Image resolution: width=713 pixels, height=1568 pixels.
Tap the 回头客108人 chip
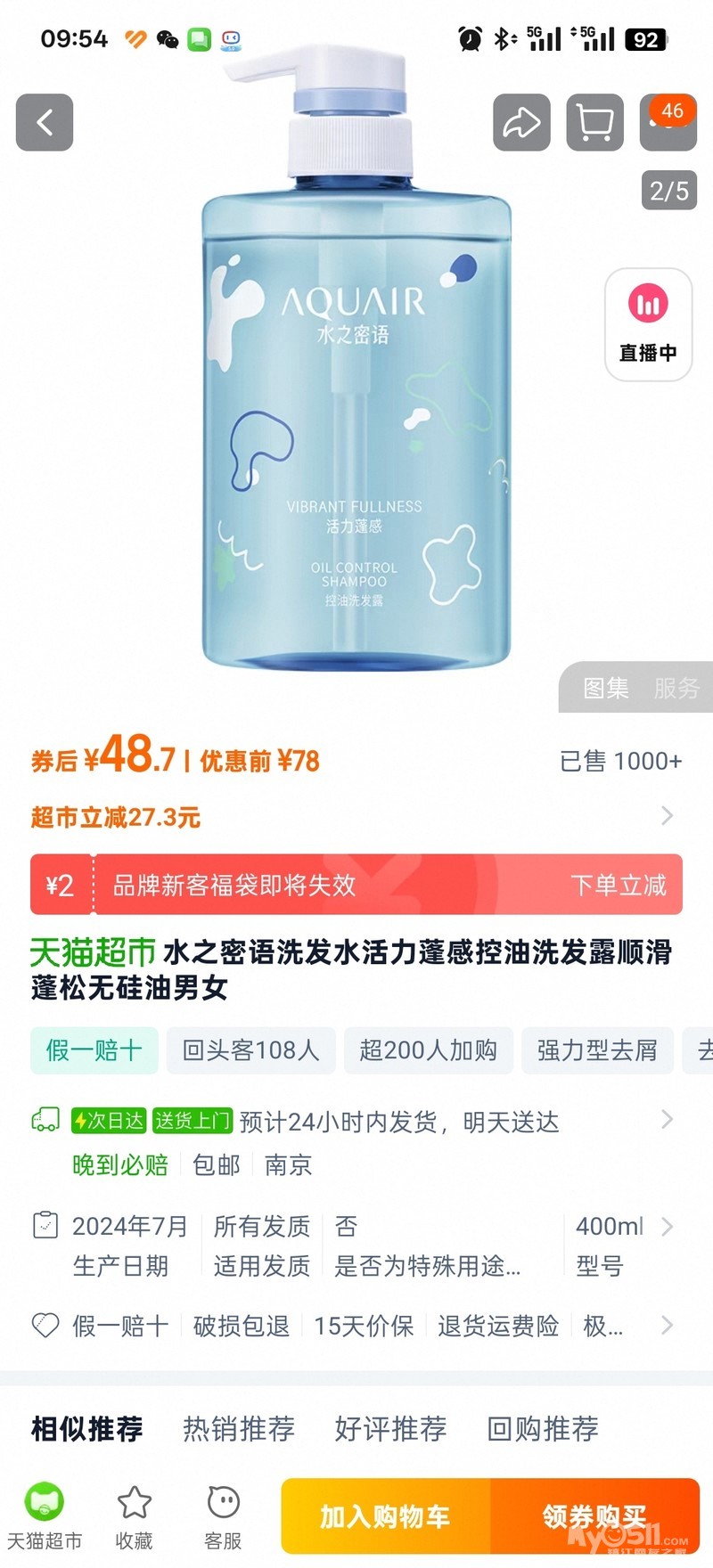(x=250, y=1050)
